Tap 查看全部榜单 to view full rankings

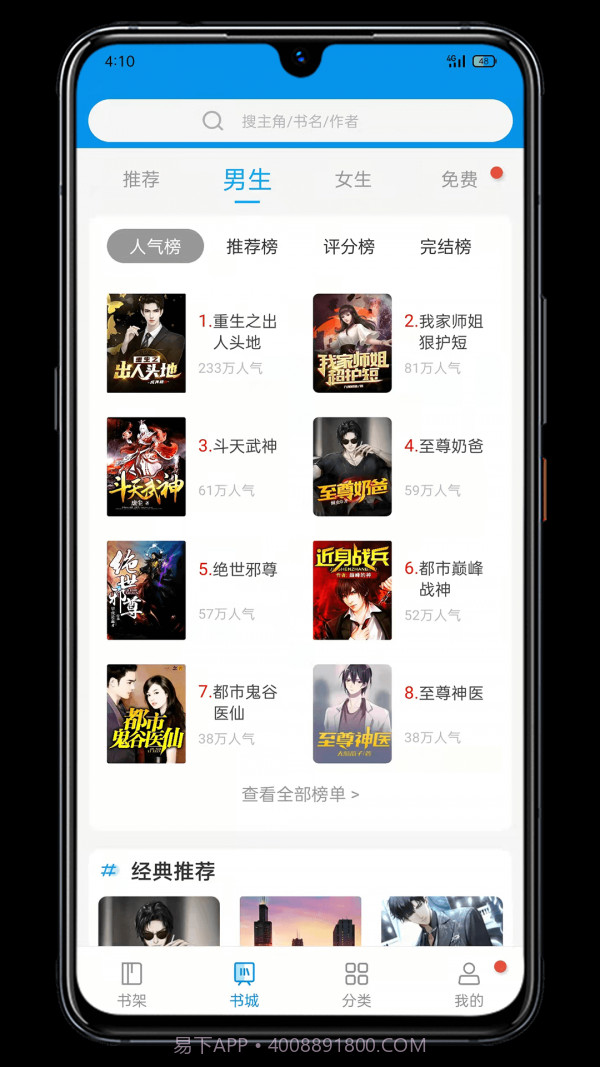point(300,794)
